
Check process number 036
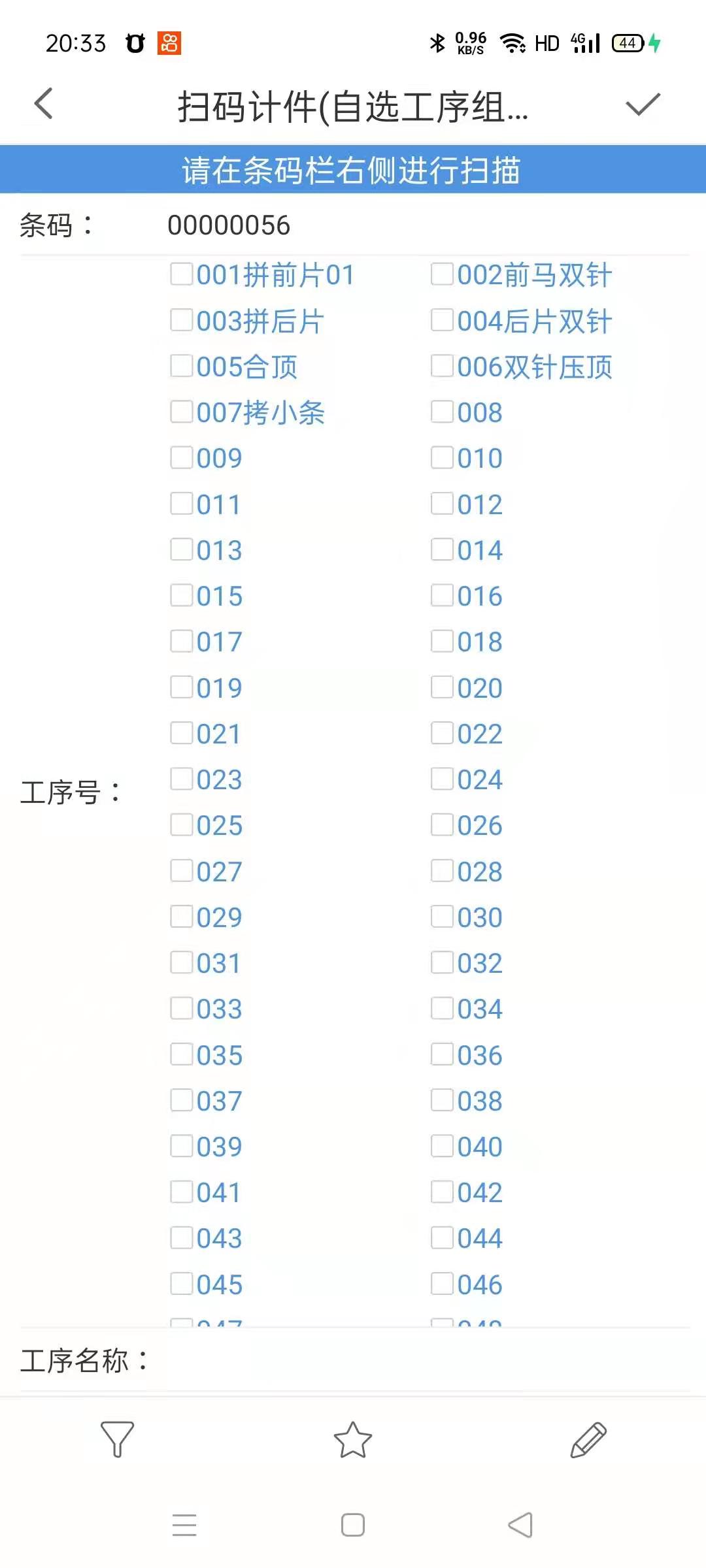tap(443, 1054)
